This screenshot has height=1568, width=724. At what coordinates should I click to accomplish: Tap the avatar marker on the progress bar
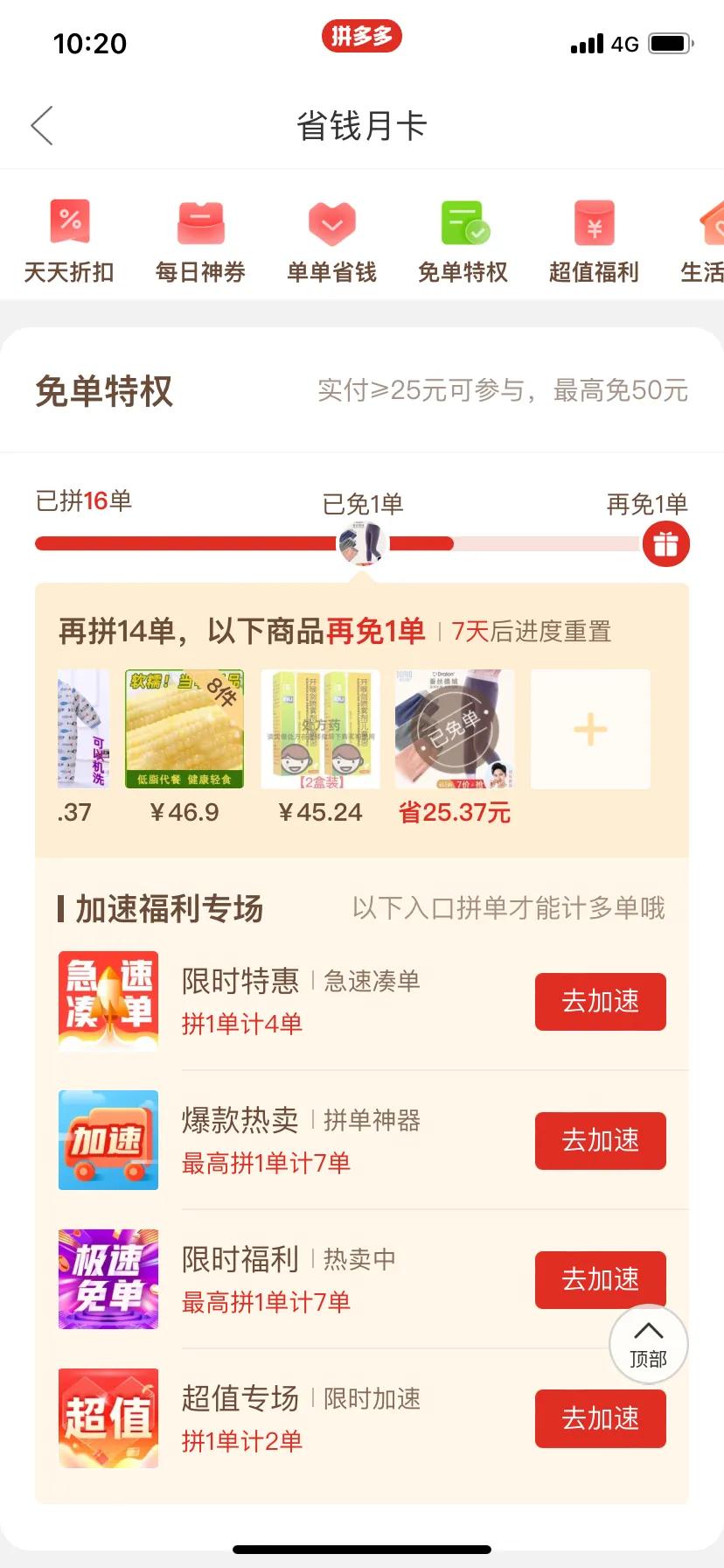tap(363, 543)
